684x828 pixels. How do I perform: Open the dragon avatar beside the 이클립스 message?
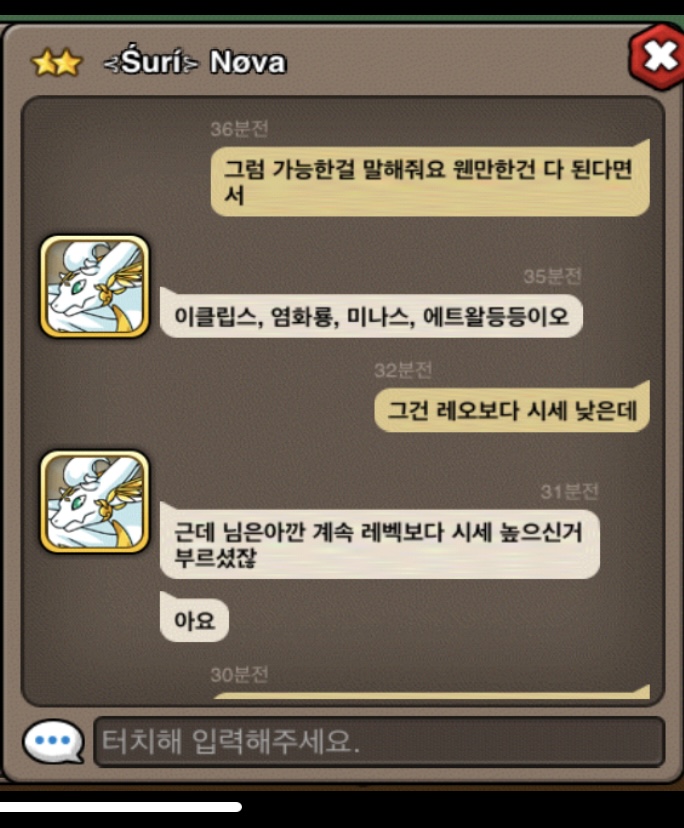95,286
